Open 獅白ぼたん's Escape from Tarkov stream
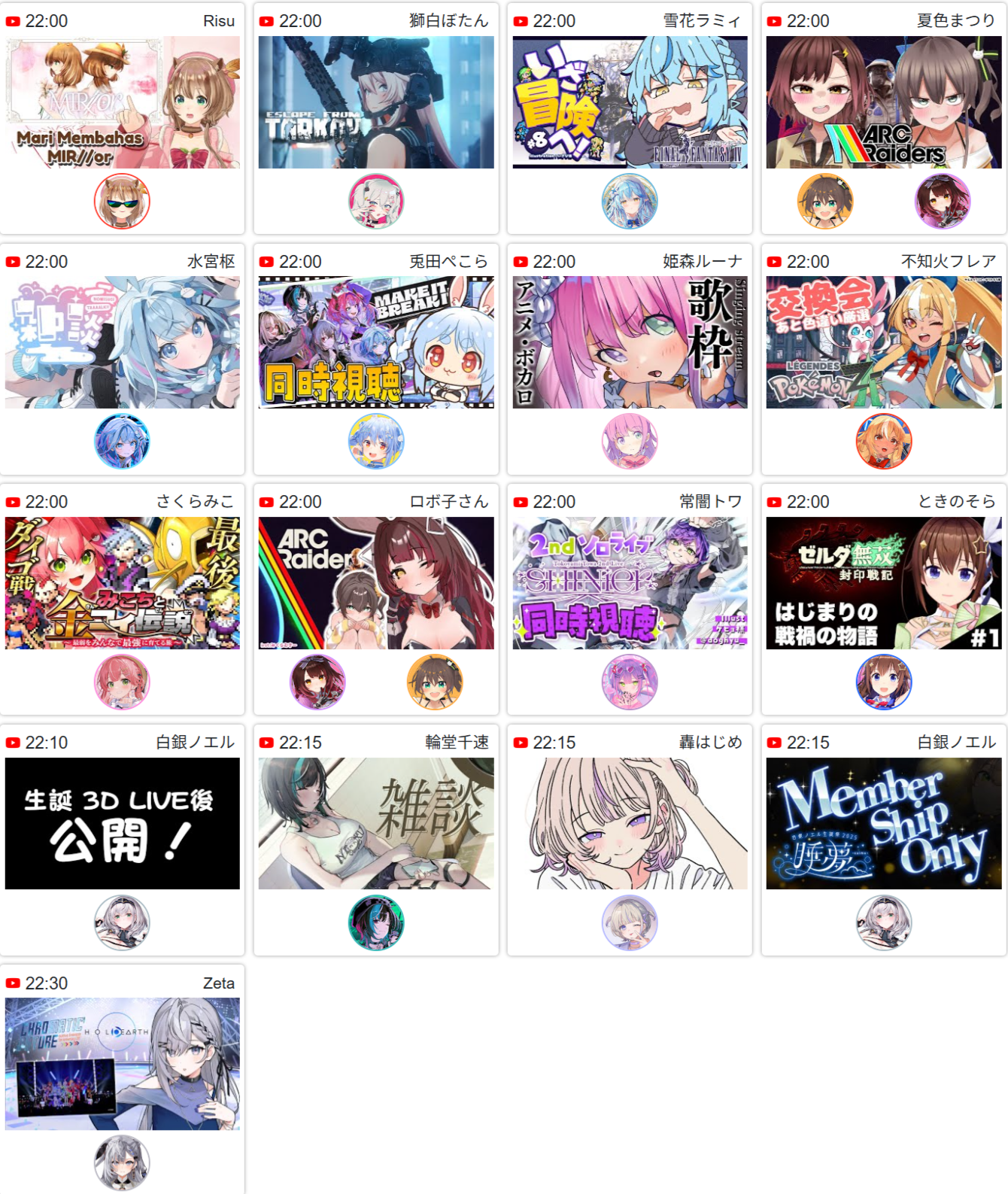This screenshot has height=1194, width=1008. pyautogui.click(x=376, y=102)
